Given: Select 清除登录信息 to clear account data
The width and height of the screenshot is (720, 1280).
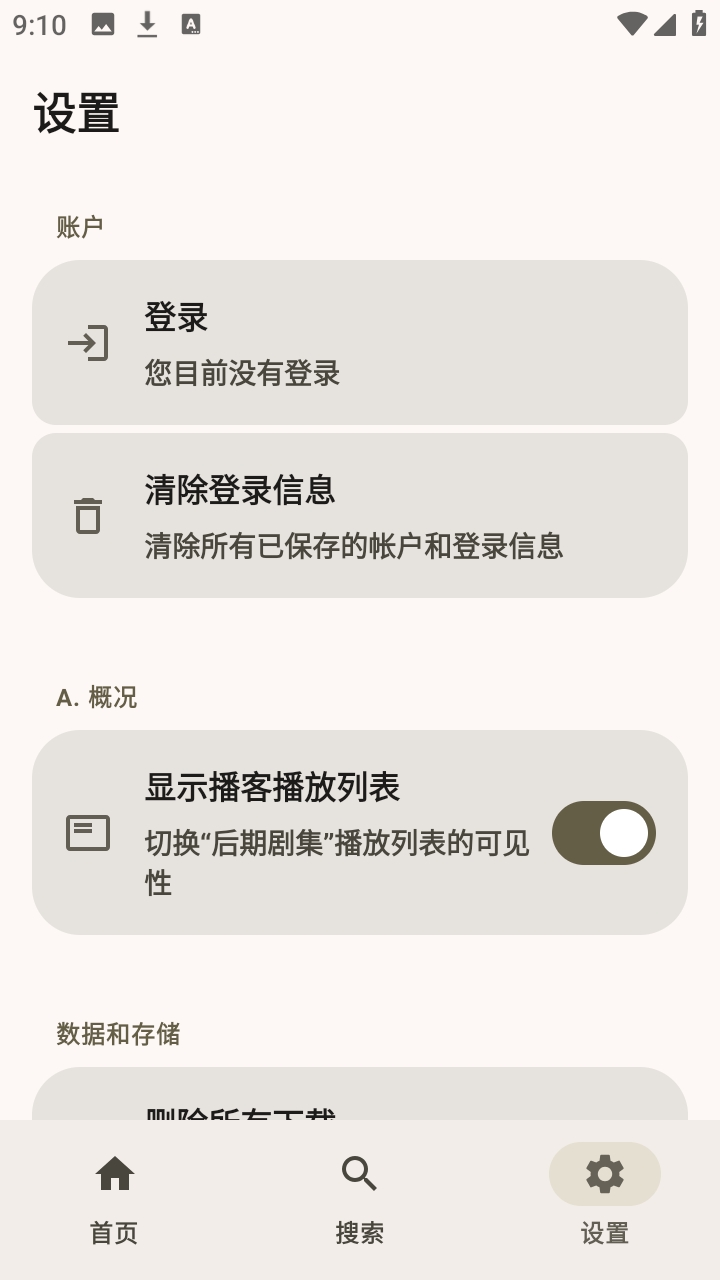Looking at the screenshot, I should [360, 514].
